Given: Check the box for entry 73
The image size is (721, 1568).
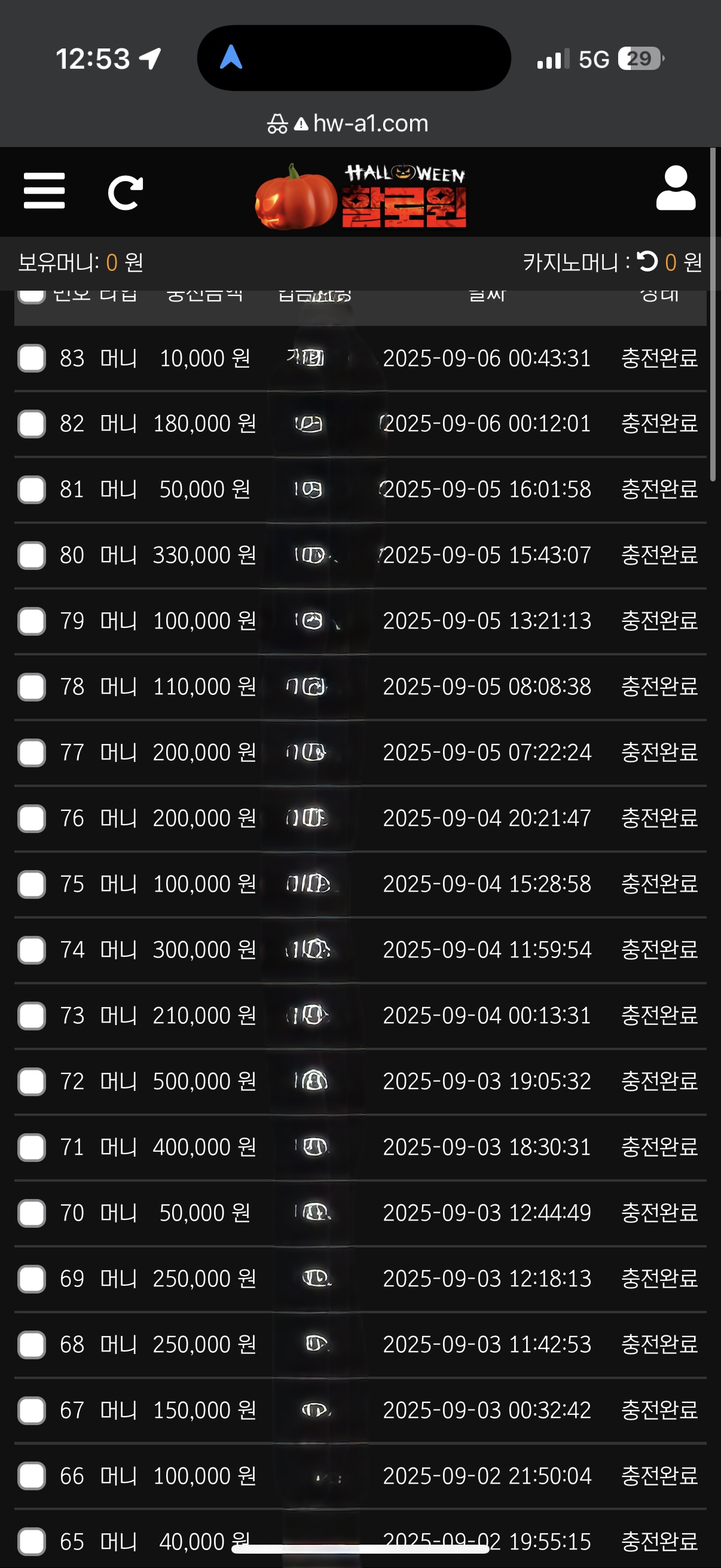Looking at the screenshot, I should pos(32,1015).
